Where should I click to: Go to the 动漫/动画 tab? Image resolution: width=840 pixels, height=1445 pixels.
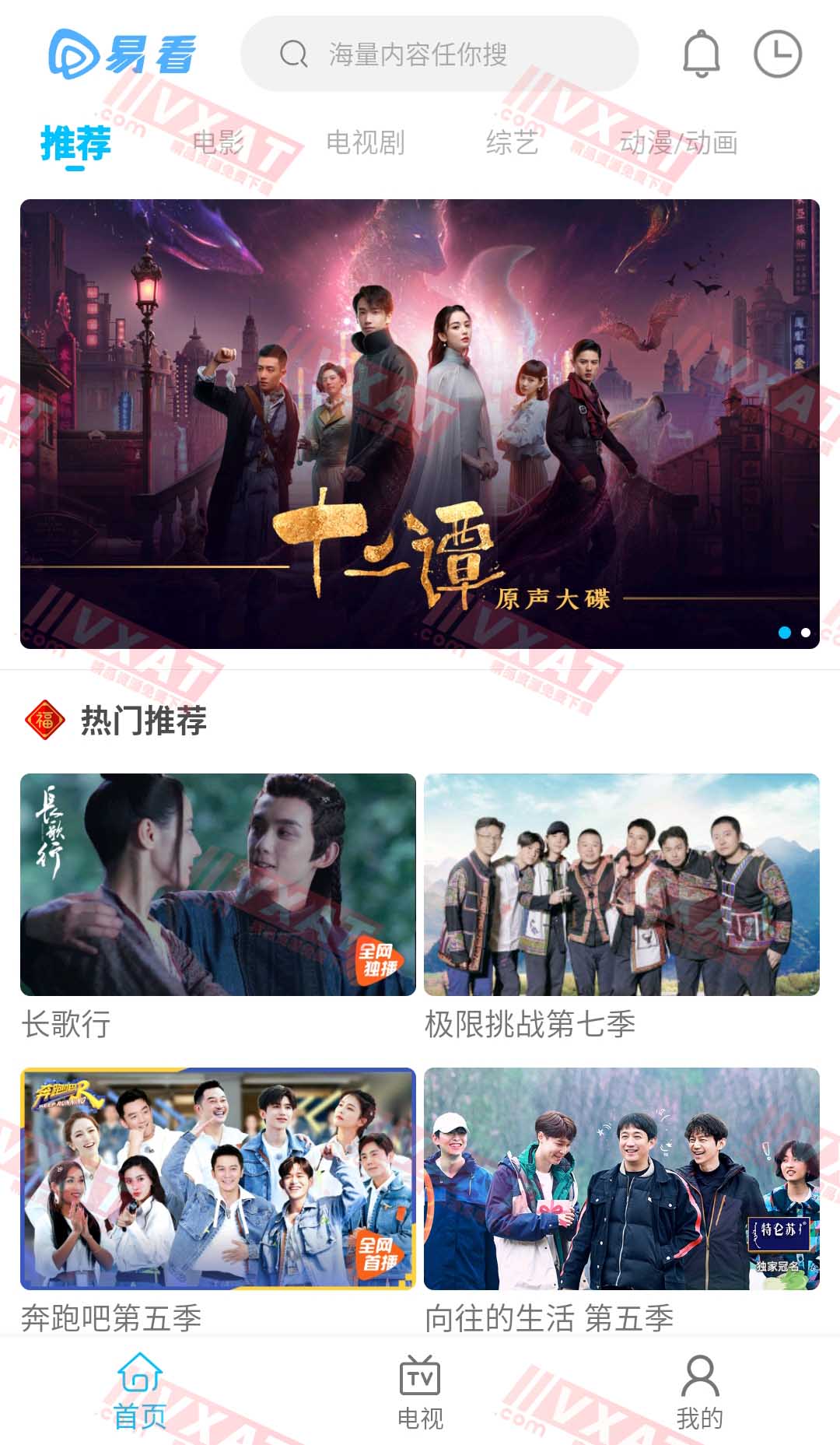coord(678,142)
